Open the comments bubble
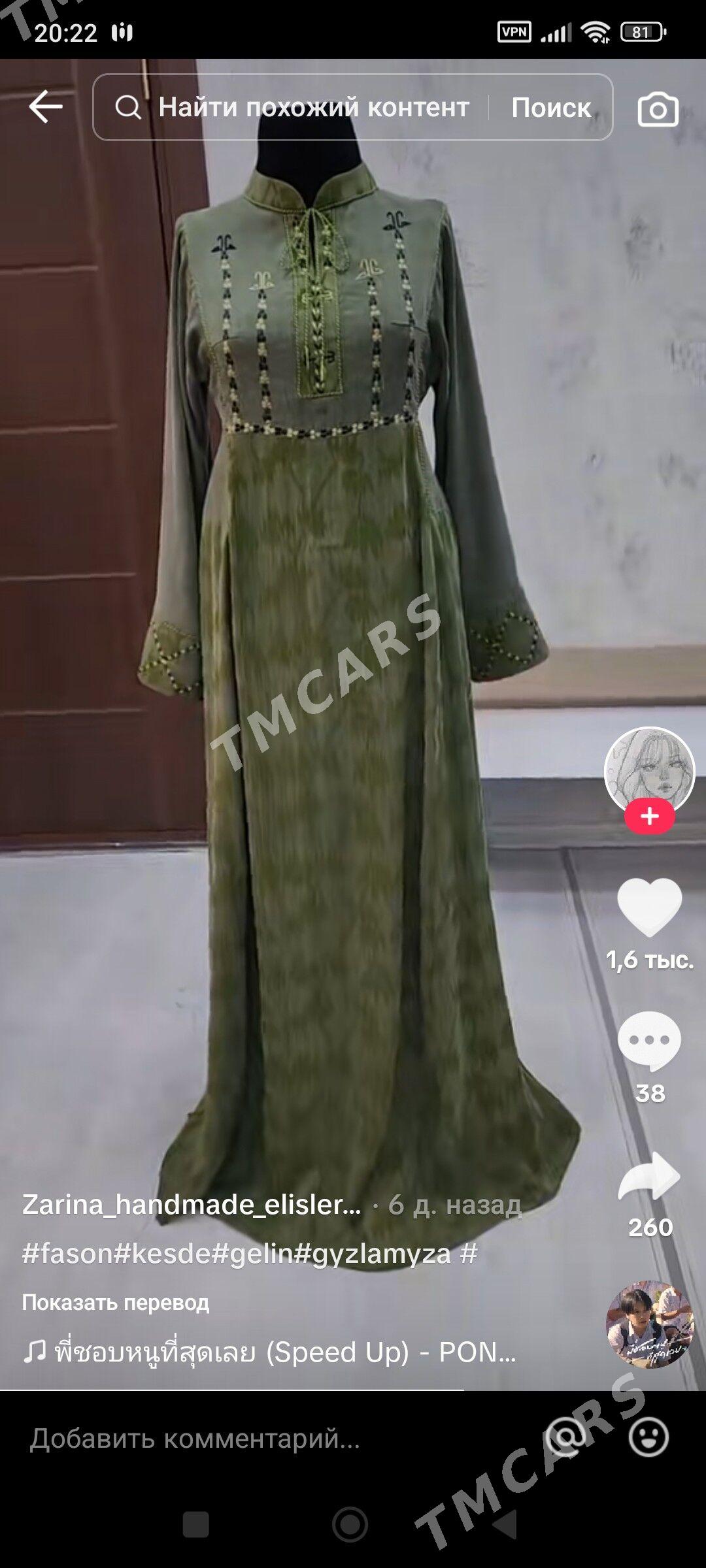This screenshot has height=1568, width=706. [649, 1041]
